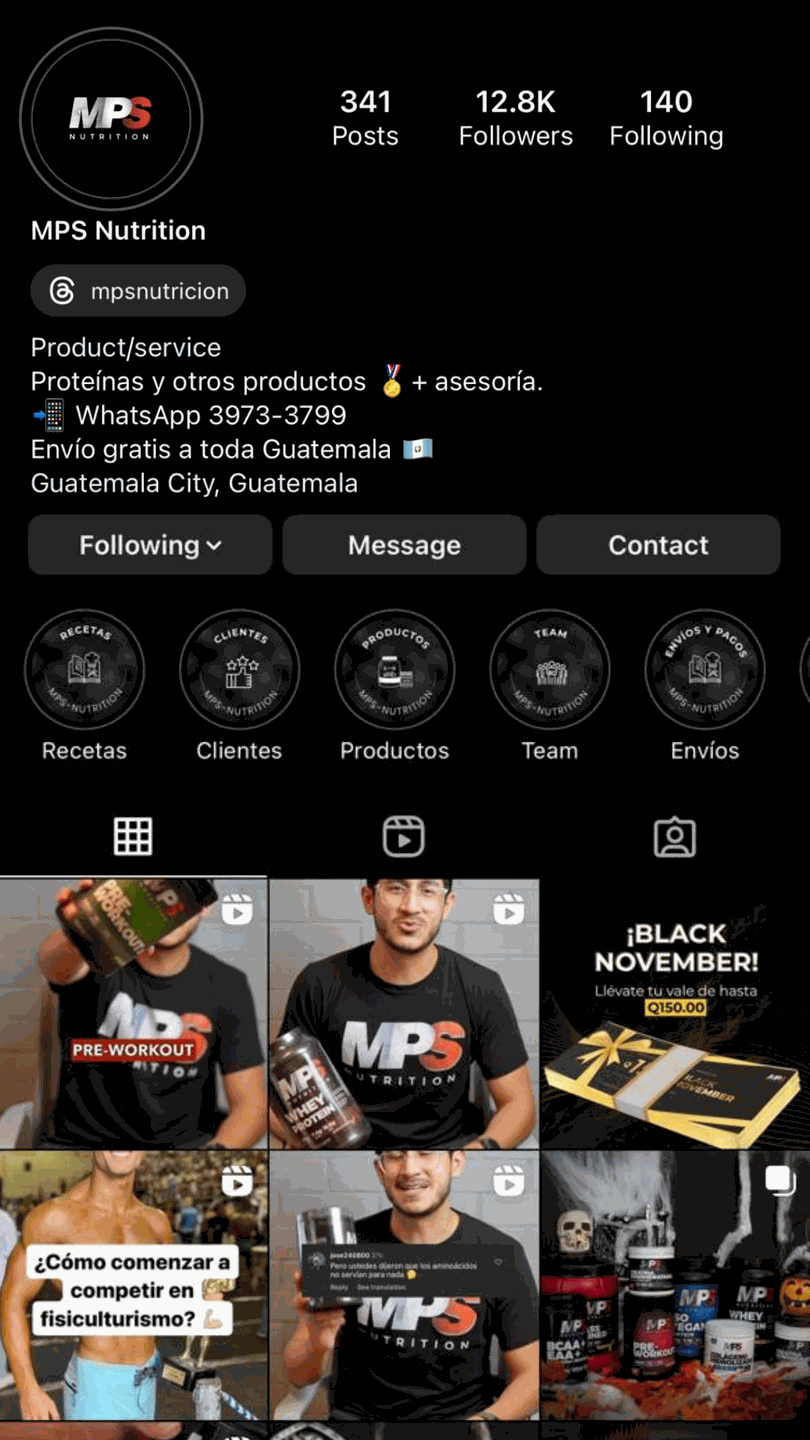The width and height of the screenshot is (810, 1440).
Task: Open the Envíos story highlight
Action: [x=704, y=670]
